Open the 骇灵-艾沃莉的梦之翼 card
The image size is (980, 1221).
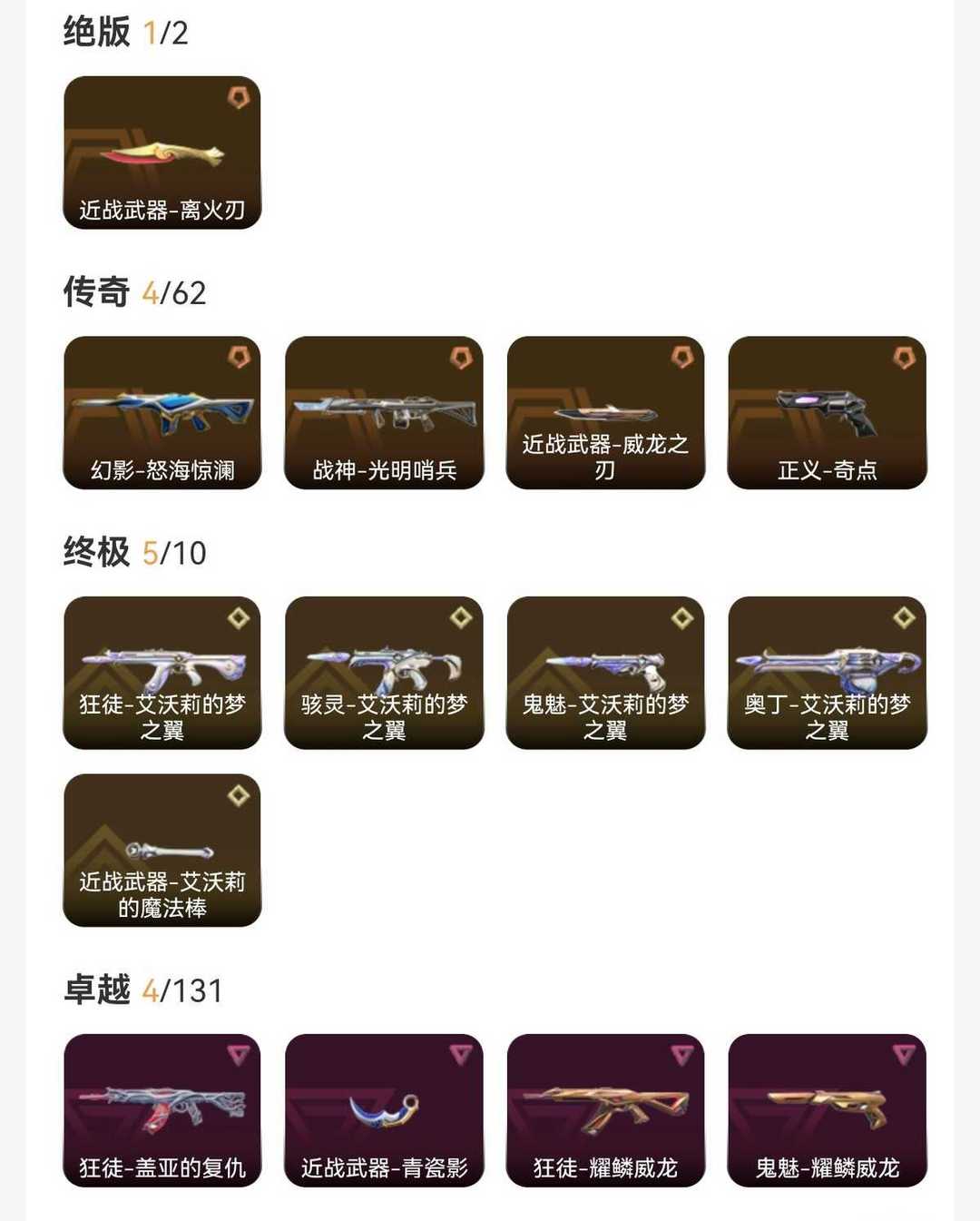tap(384, 673)
